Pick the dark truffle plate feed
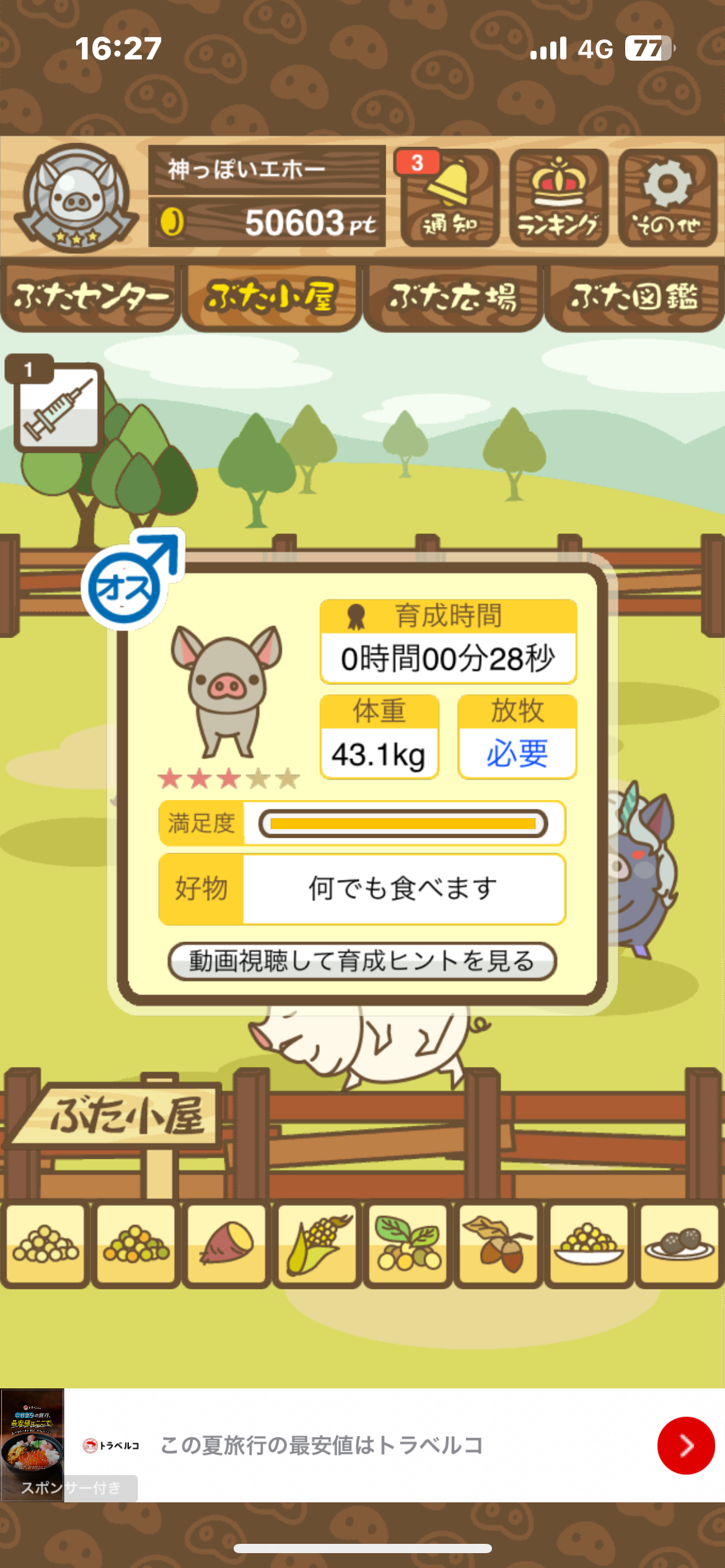Image resolution: width=725 pixels, height=1568 pixels. click(x=679, y=1244)
